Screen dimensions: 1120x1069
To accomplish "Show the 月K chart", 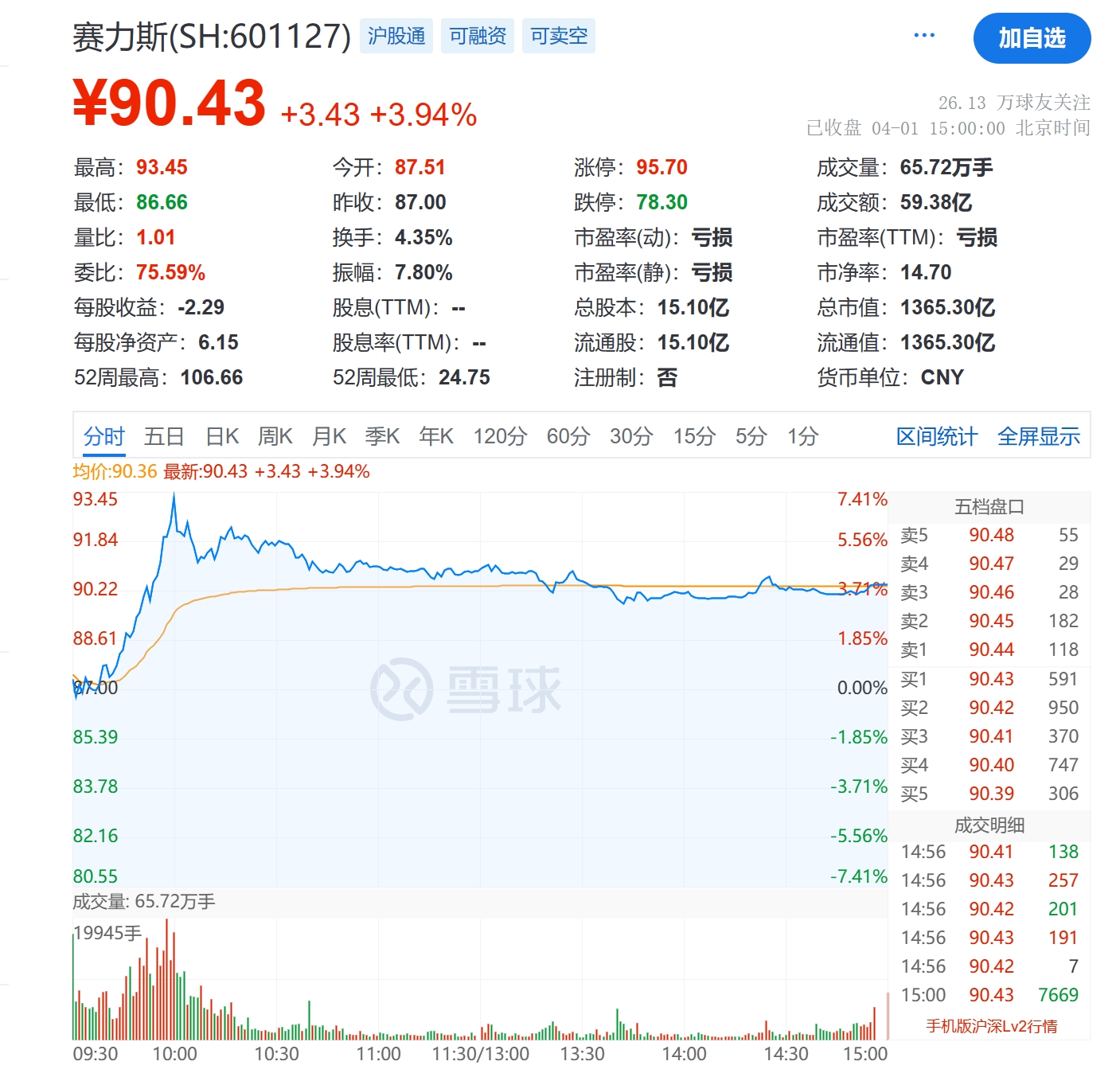I will tap(329, 436).
